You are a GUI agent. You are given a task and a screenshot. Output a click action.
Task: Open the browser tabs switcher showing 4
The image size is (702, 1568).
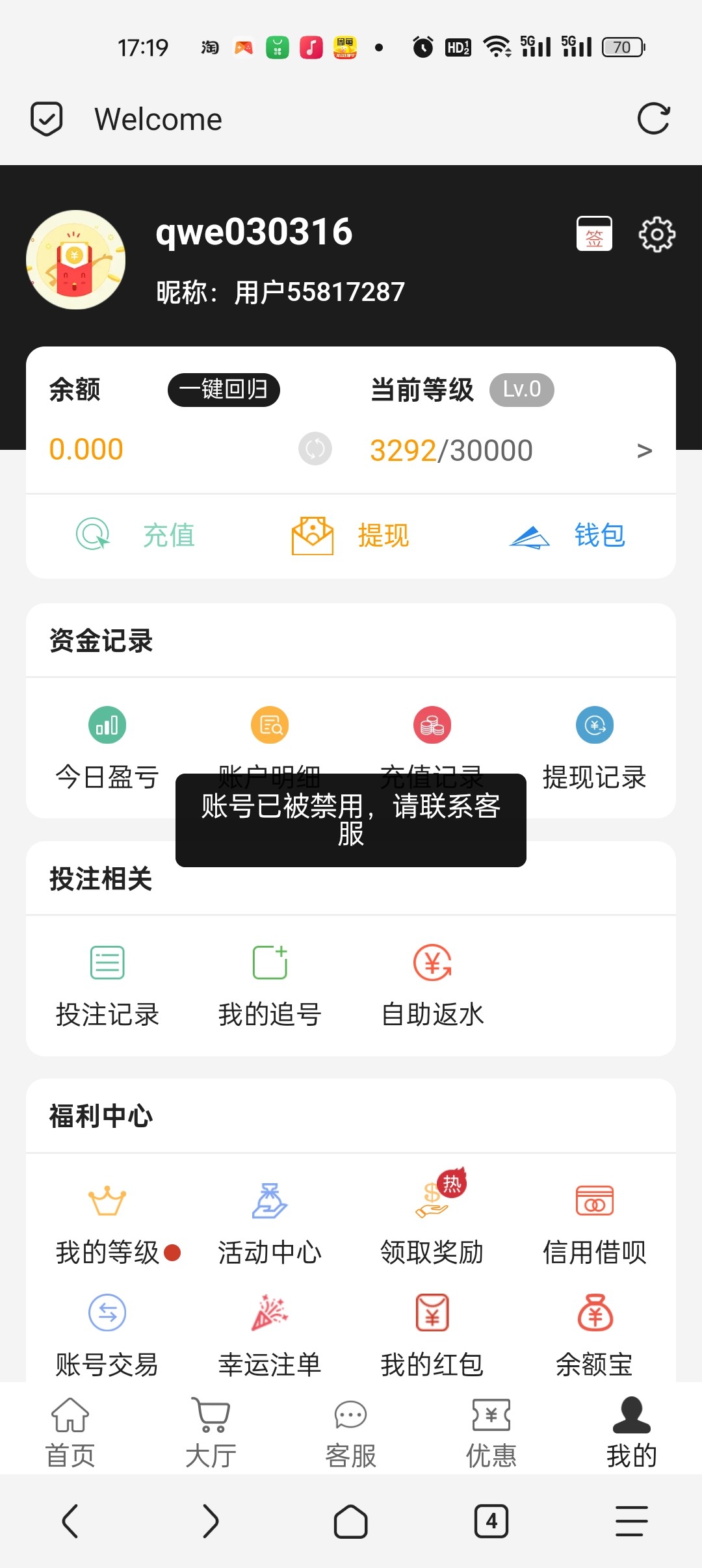pyautogui.click(x=491, y=1521)
